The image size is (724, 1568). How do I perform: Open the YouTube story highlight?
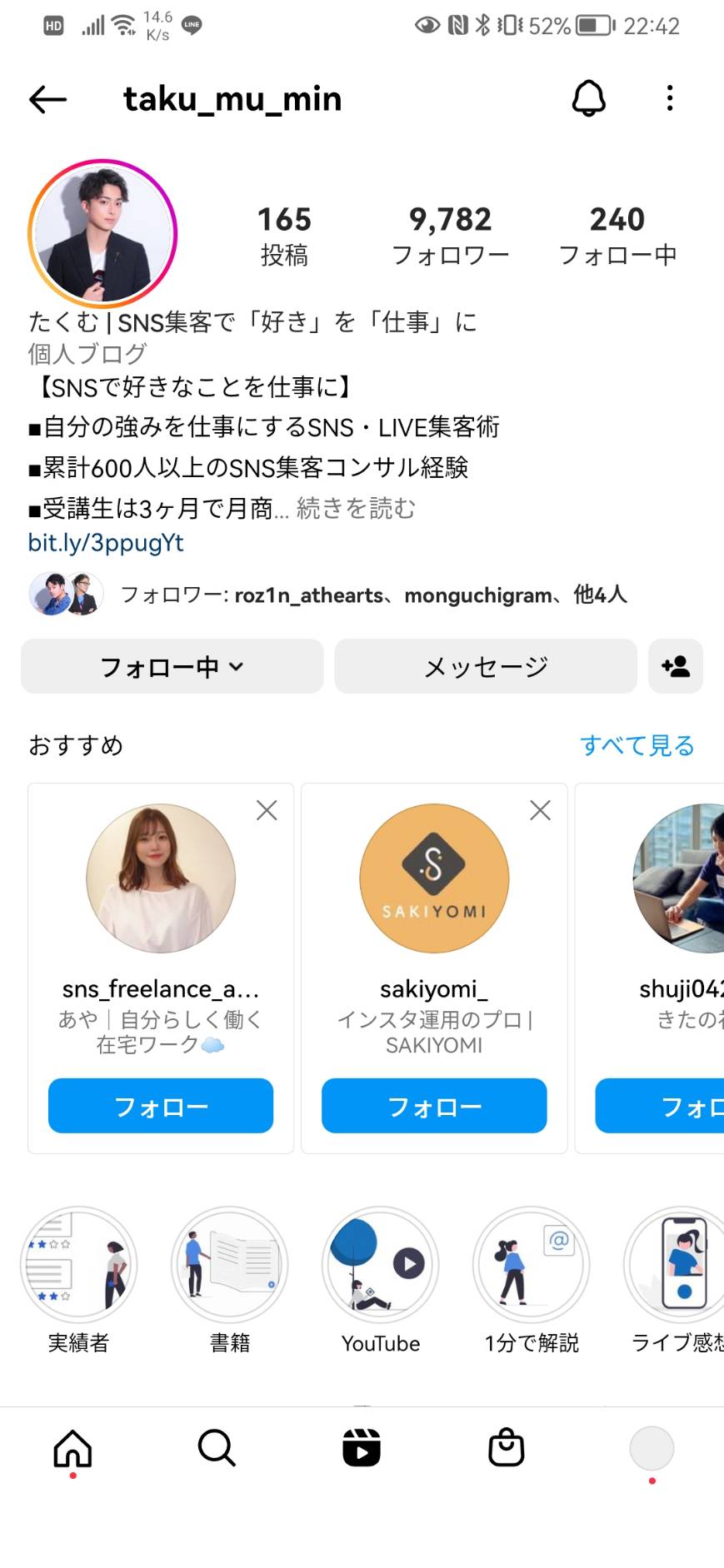click(381, 1279)
